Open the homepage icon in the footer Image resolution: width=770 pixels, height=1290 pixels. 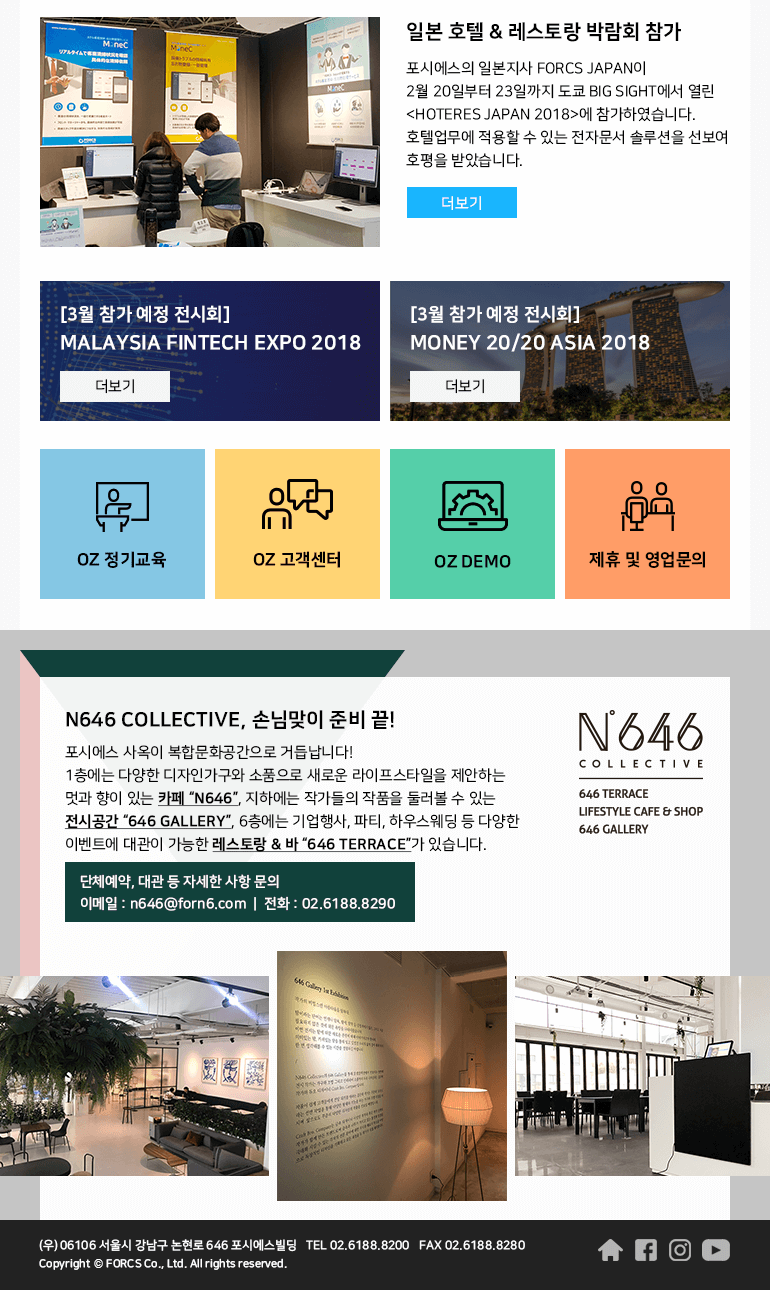[x=610, y=1250]
